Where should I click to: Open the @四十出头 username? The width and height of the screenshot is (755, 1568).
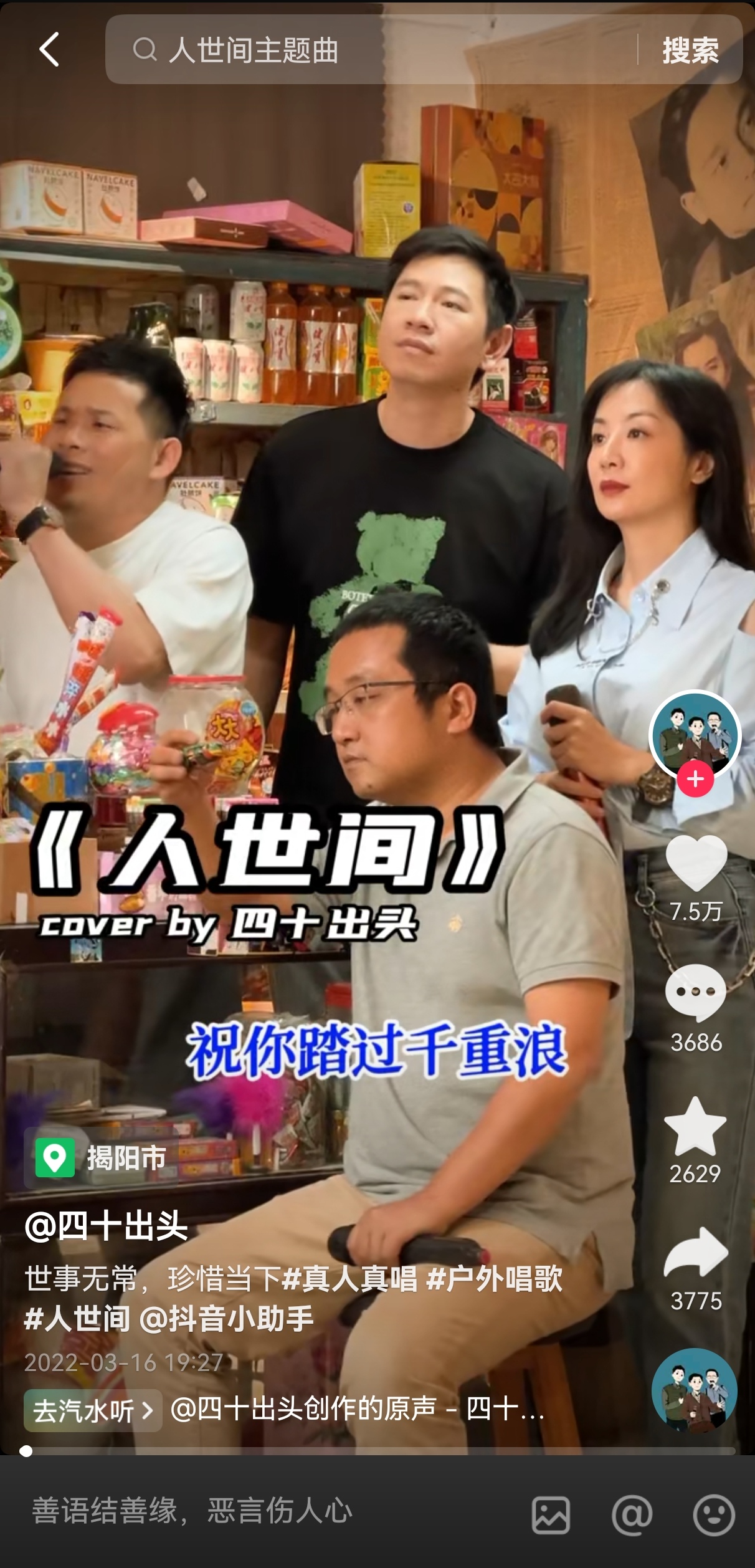tap(106, 1226)
